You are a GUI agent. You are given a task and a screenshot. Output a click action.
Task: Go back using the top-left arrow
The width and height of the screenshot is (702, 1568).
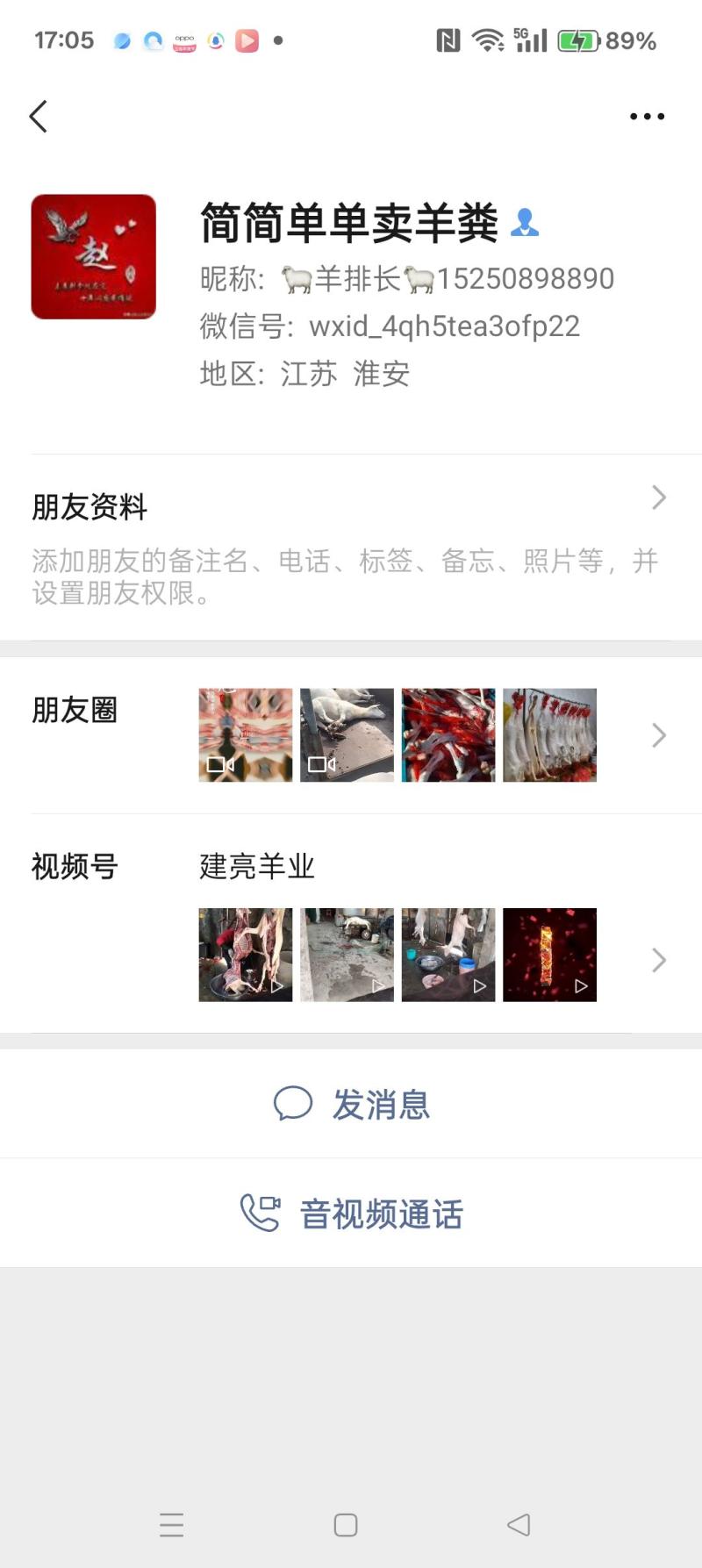click(x=39, y=117)
